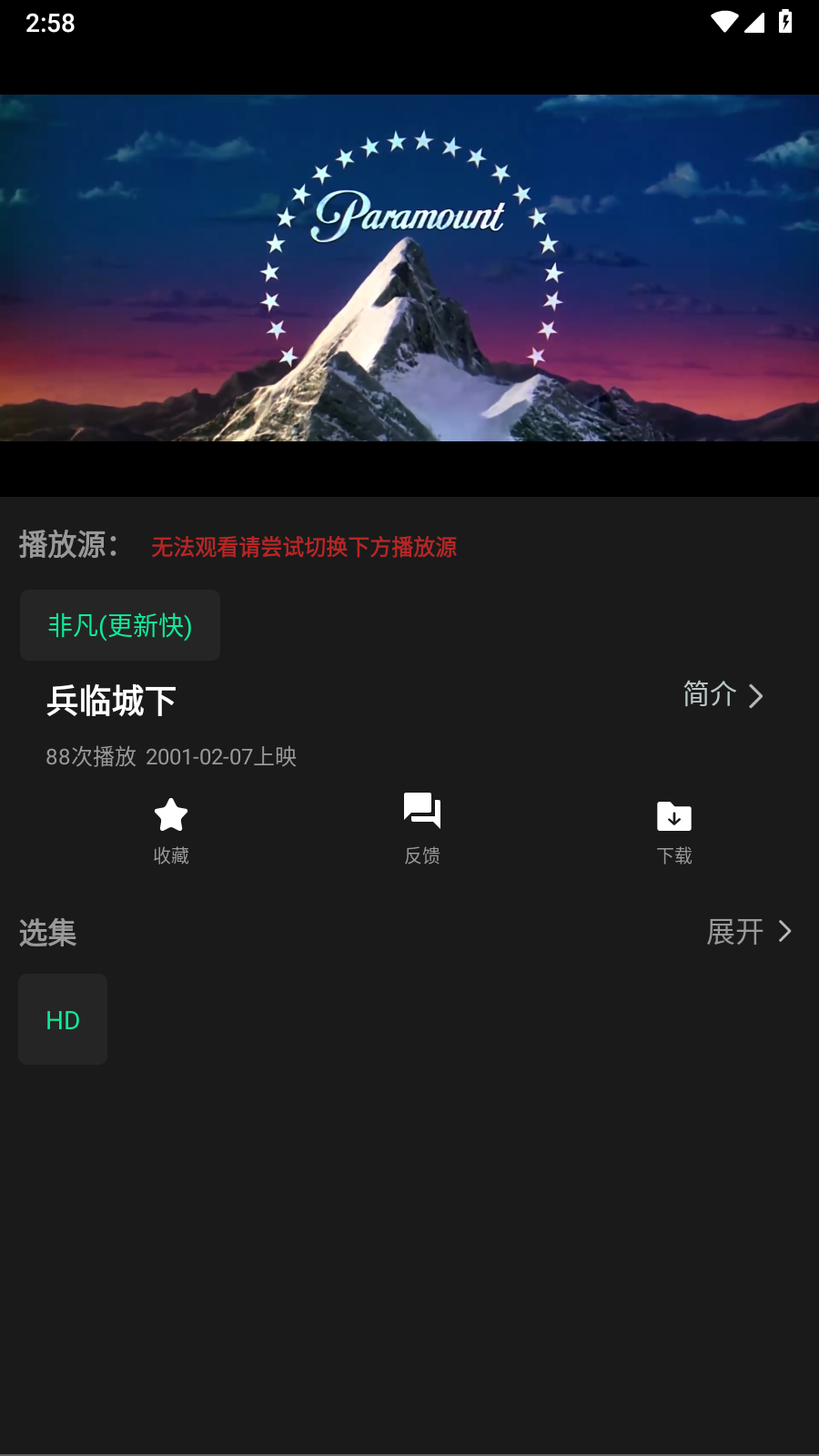Tap the 下载 download icon
This screenshot has width=819, height=1456.
(x=673, y=817)
